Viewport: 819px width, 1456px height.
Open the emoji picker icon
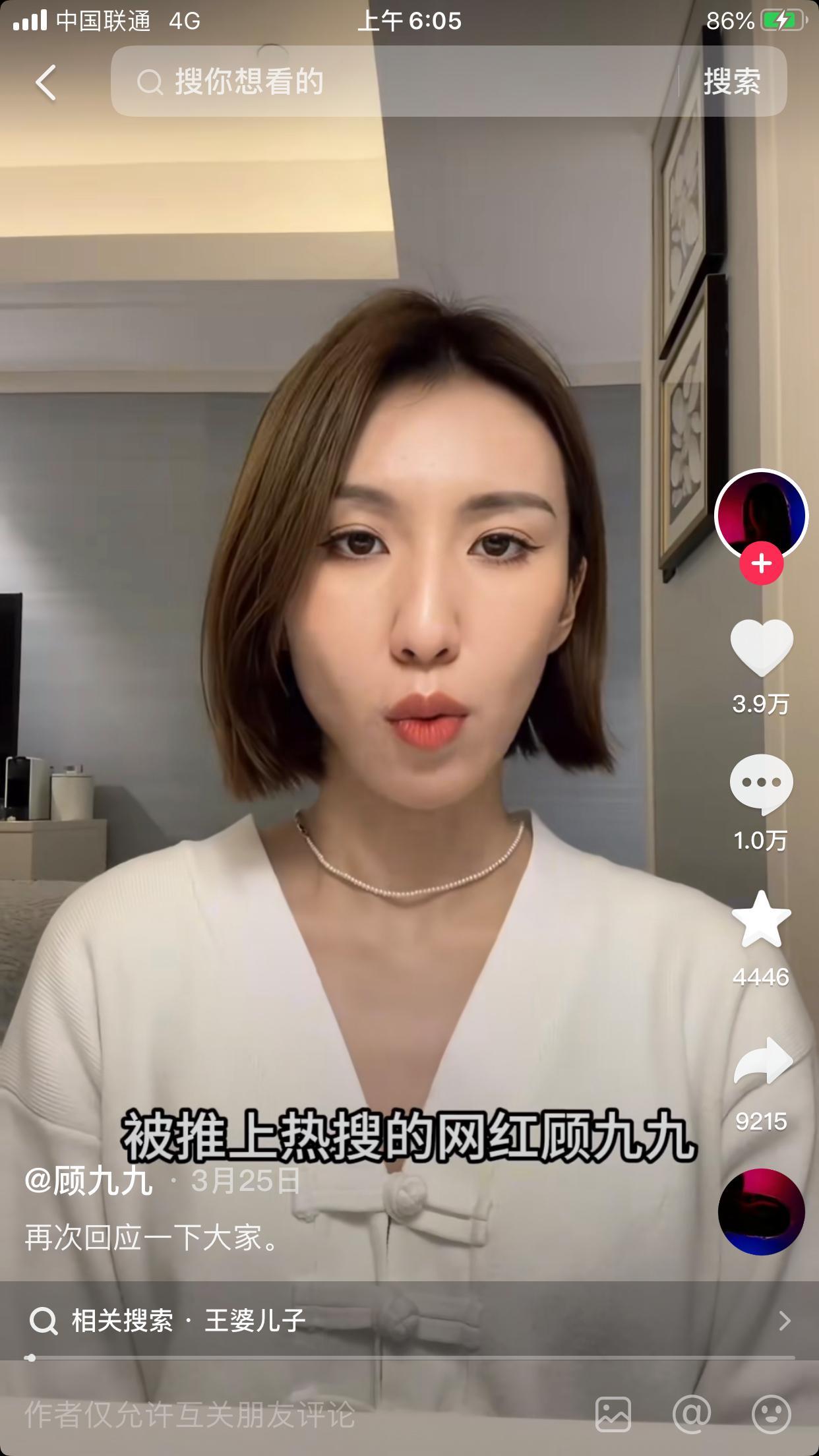(x=771, y=1414)
